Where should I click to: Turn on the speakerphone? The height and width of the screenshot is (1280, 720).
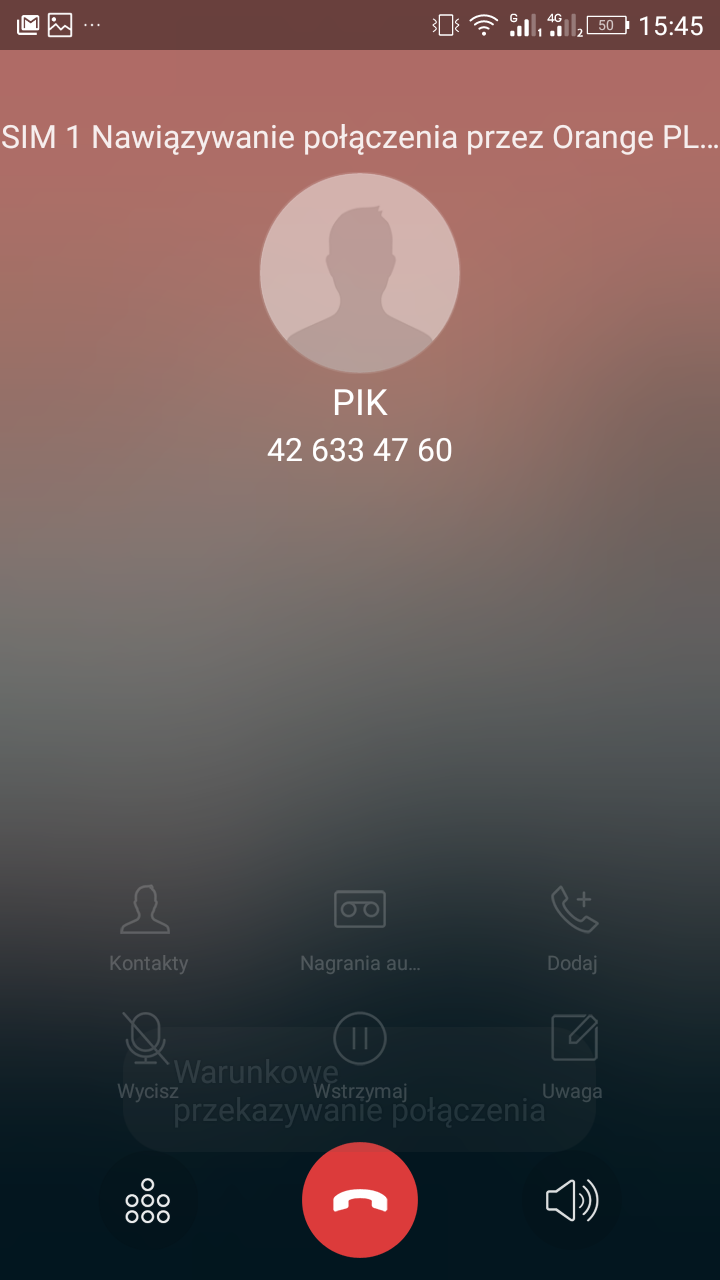(x=572, y=1200)
